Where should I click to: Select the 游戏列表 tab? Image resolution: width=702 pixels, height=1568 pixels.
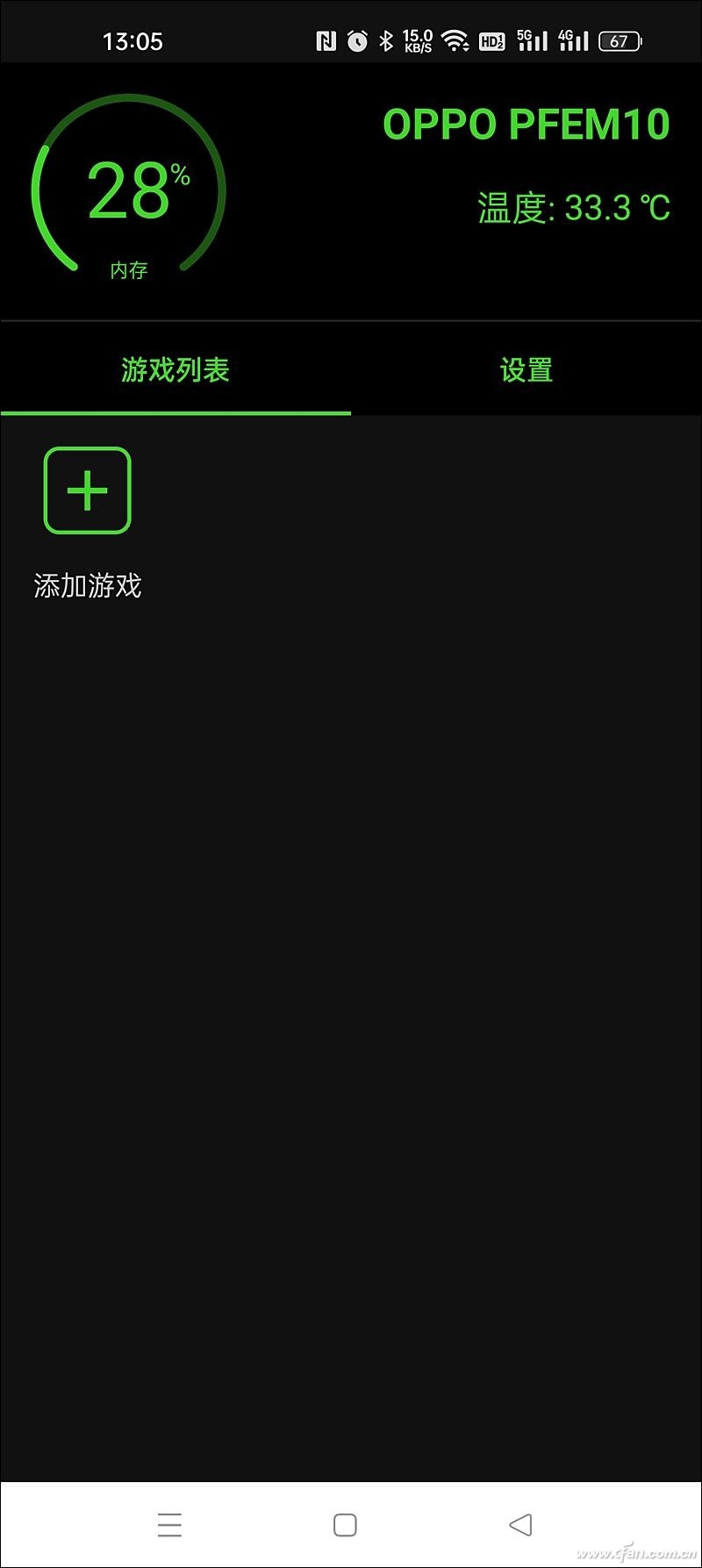(175, 369)
